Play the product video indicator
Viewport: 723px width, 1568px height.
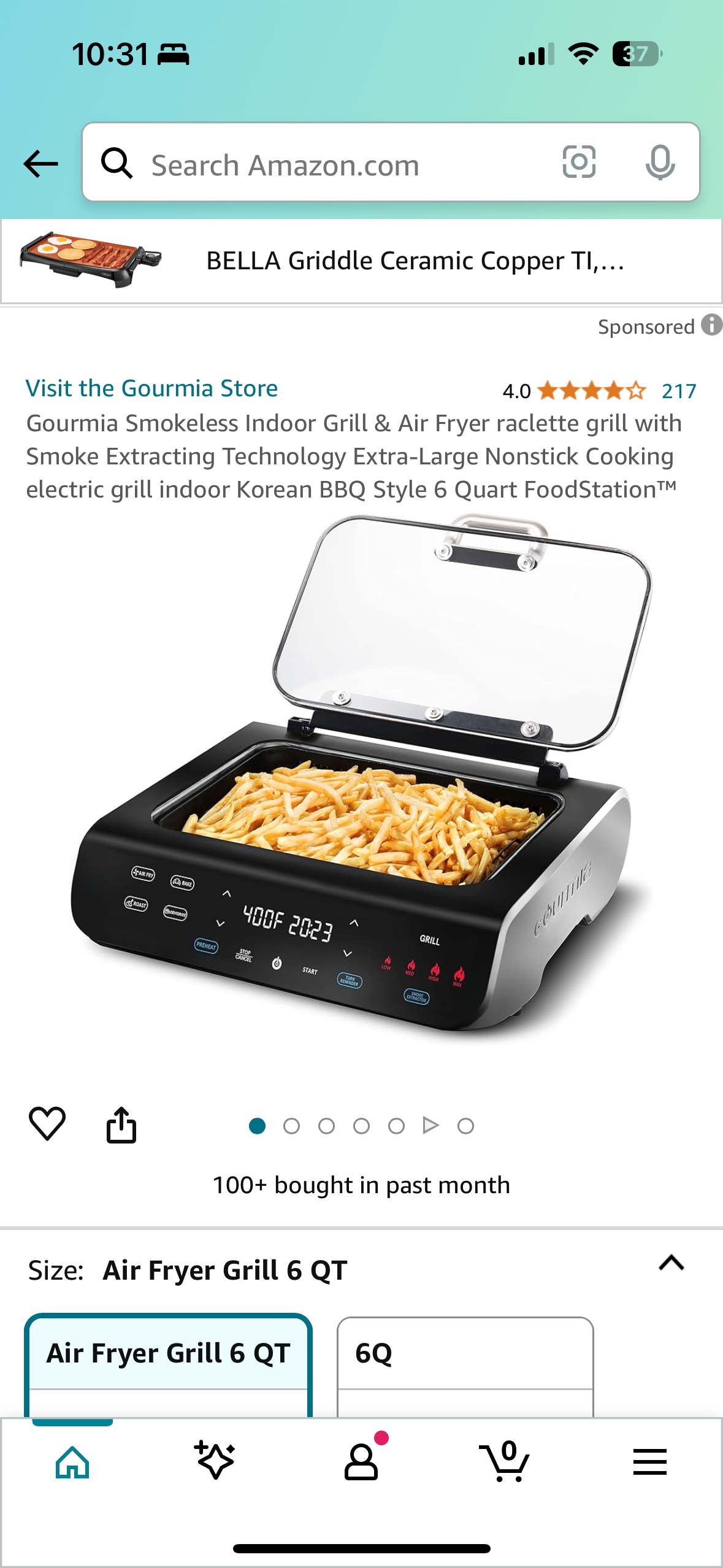click(x=430, y=1125)
